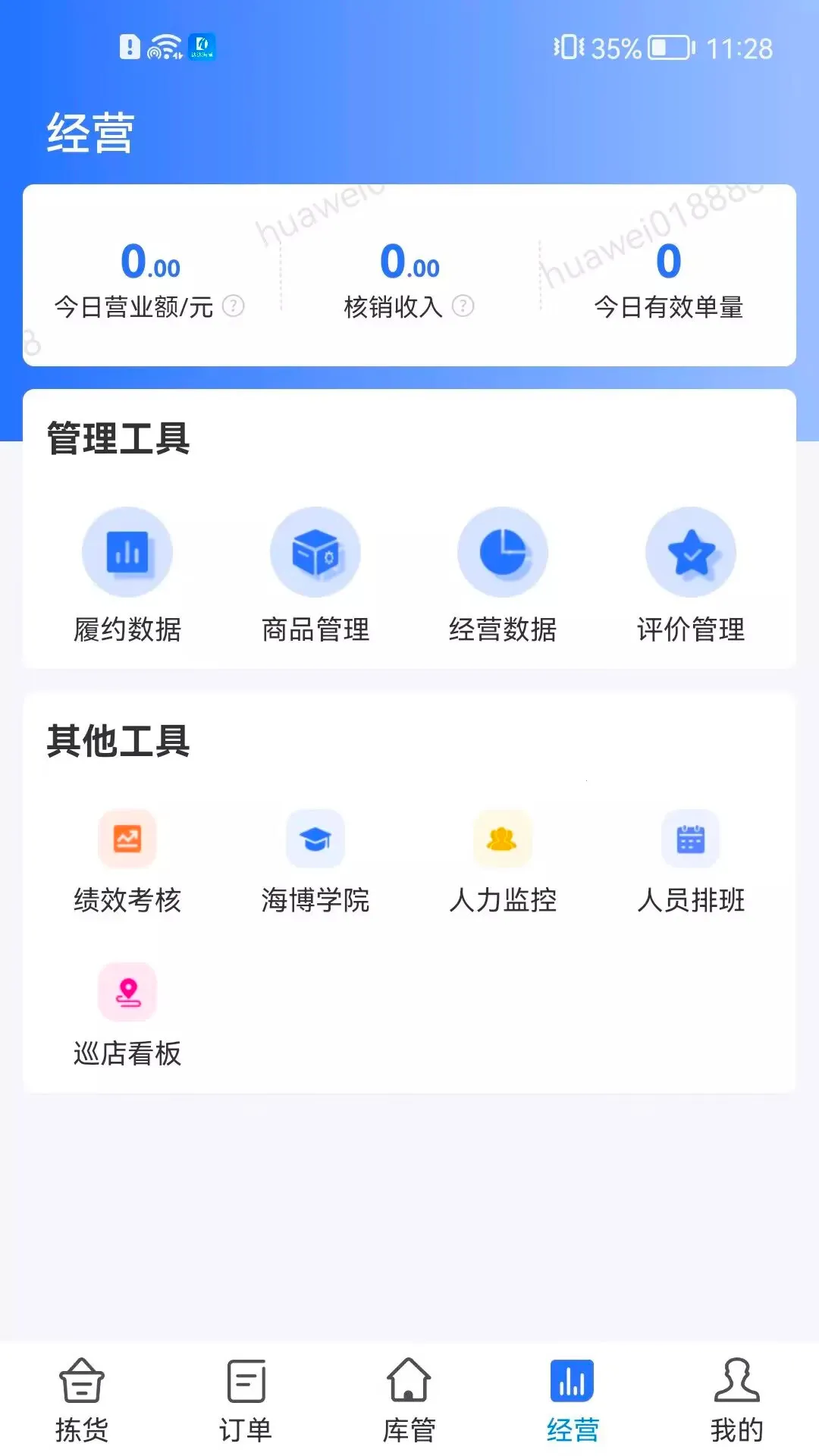The height and width of the screenshot is (1456, 819).
Task: Select the 商品管理 cube icon
Action: click(315, 553)
